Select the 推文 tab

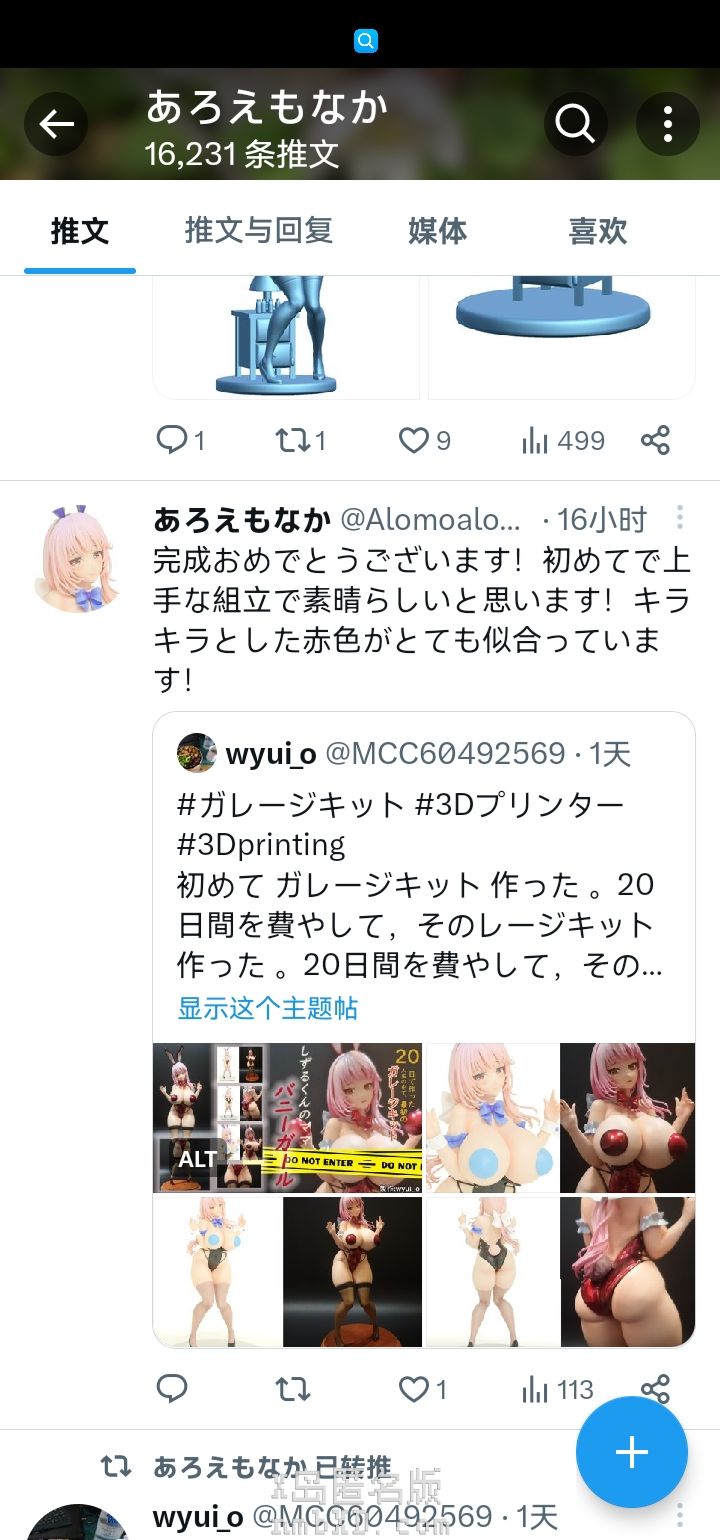click(80, 231)
